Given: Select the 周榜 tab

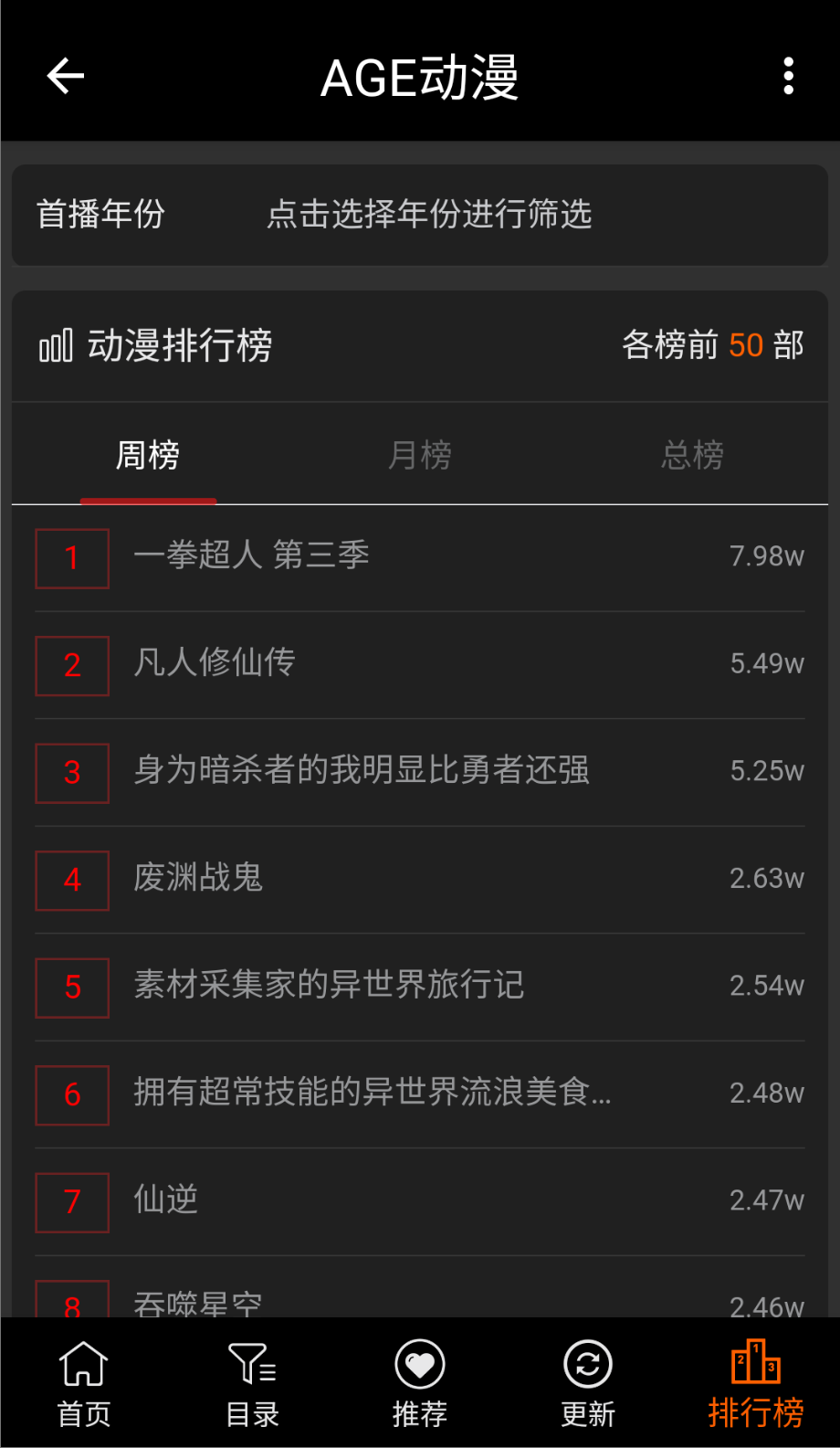Looking at the screenshot, I should coord(149,455).
